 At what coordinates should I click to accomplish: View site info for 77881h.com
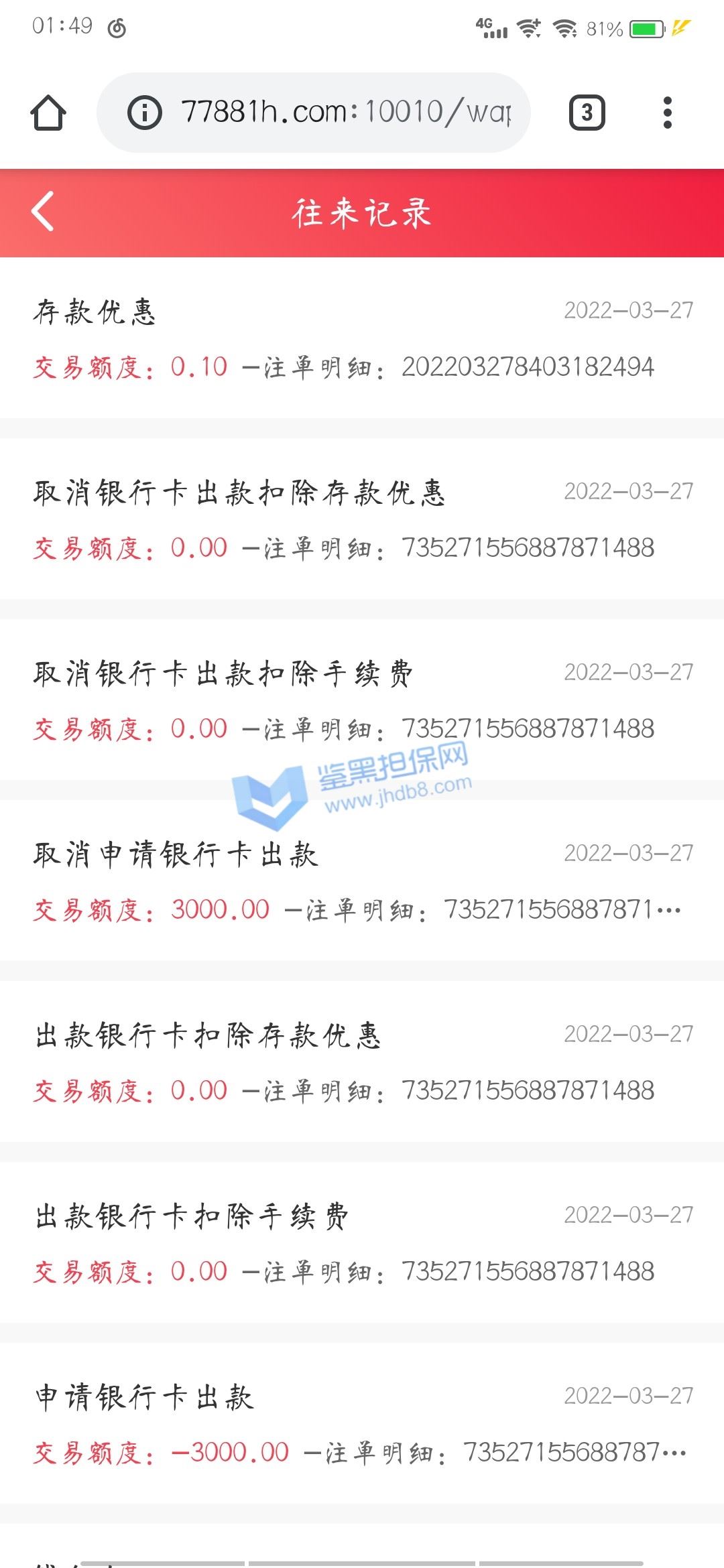145,113
